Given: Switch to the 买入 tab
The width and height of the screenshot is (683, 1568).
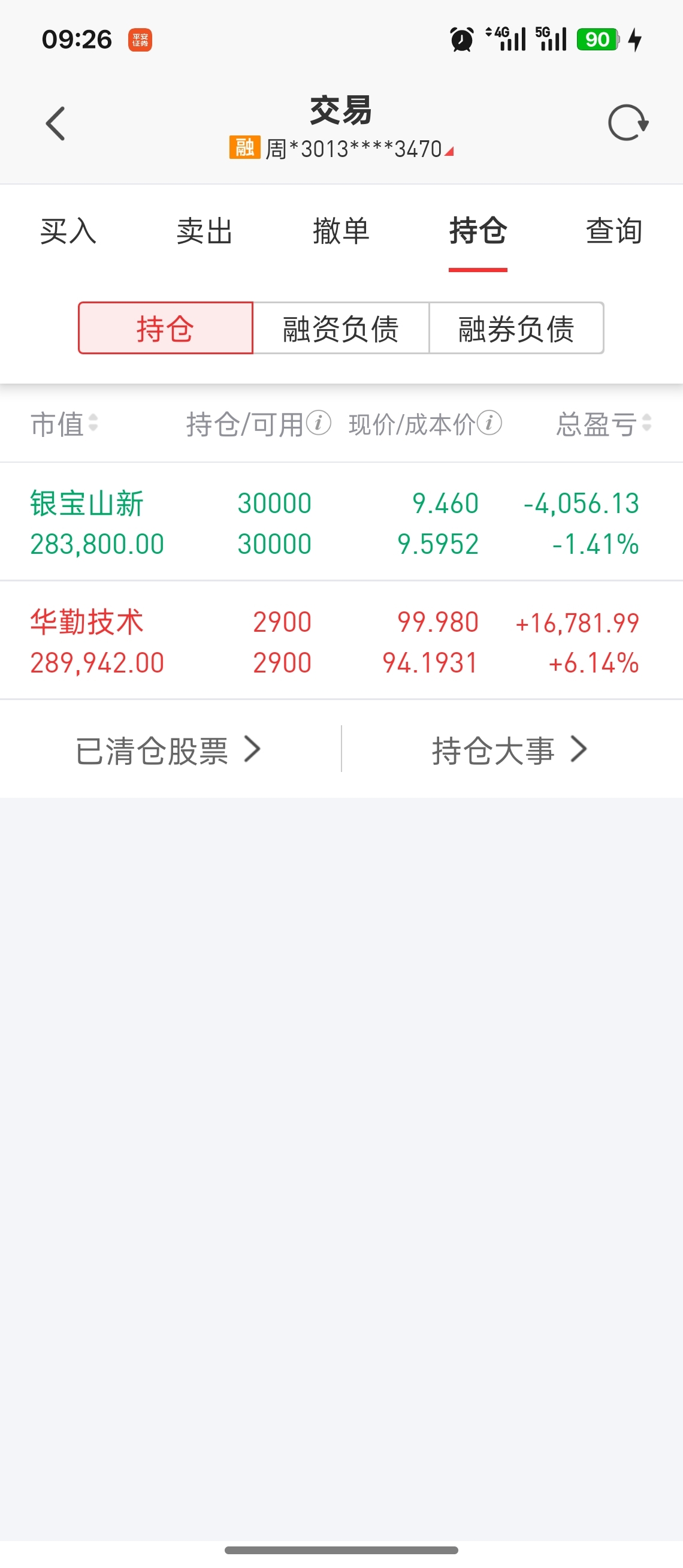Looking at the screenshot, I should point(68,231).
